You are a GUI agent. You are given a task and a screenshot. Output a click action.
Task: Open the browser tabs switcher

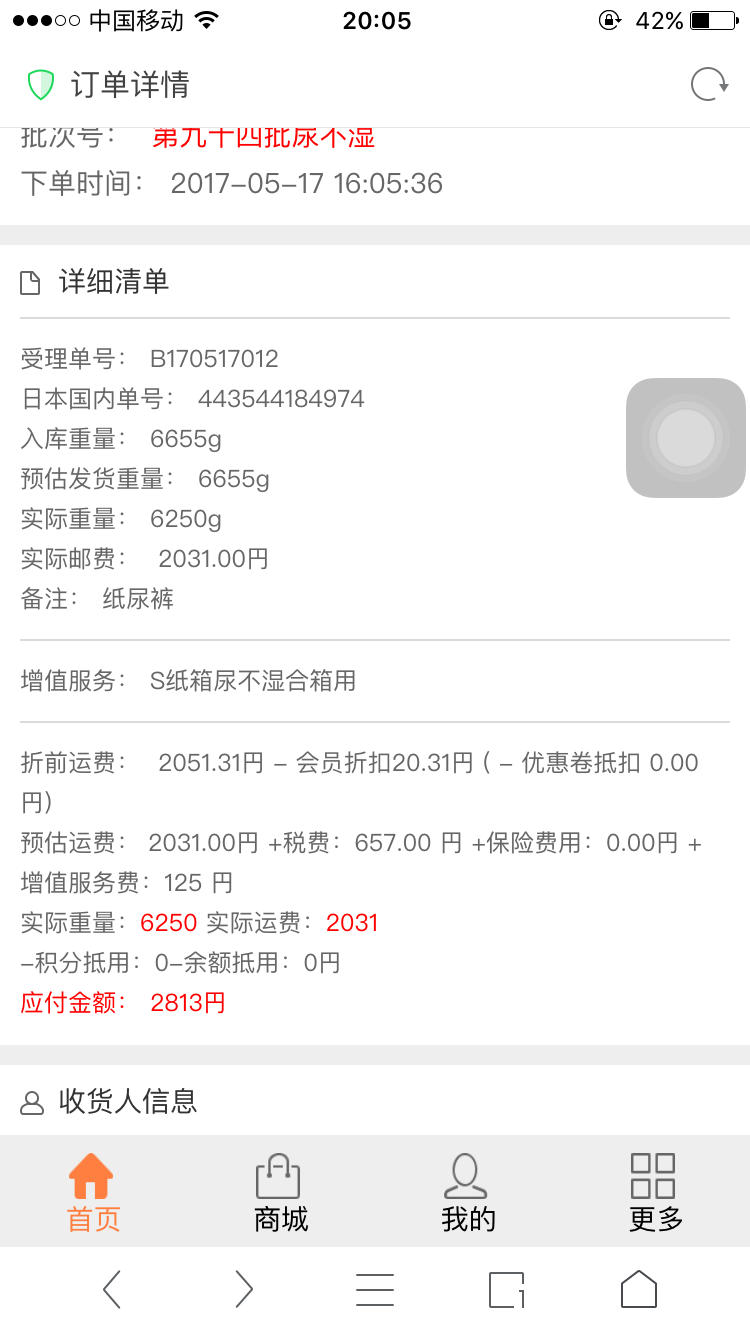click(x=507, y=1290)
